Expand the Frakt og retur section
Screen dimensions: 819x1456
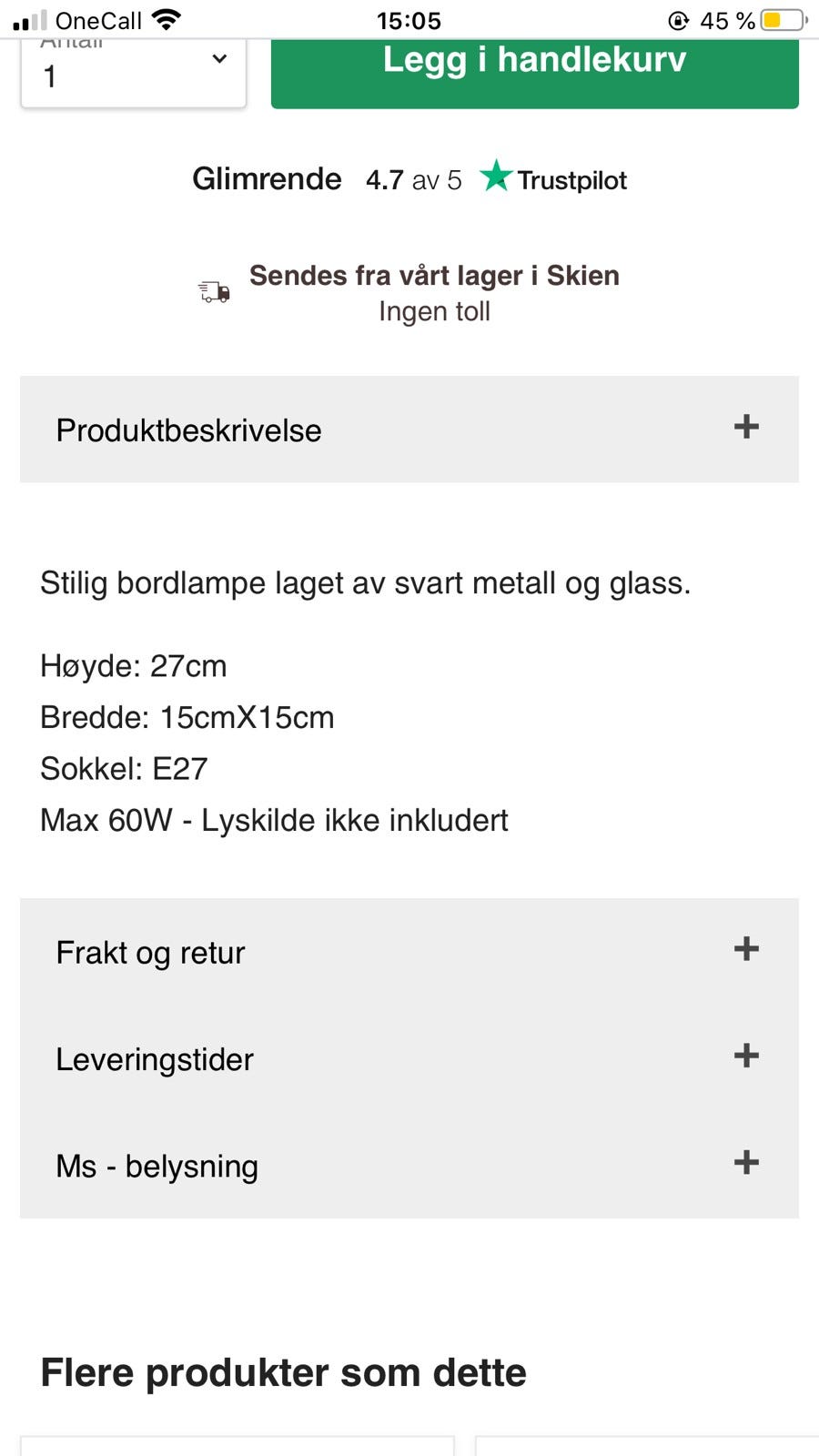pos(409,950)
